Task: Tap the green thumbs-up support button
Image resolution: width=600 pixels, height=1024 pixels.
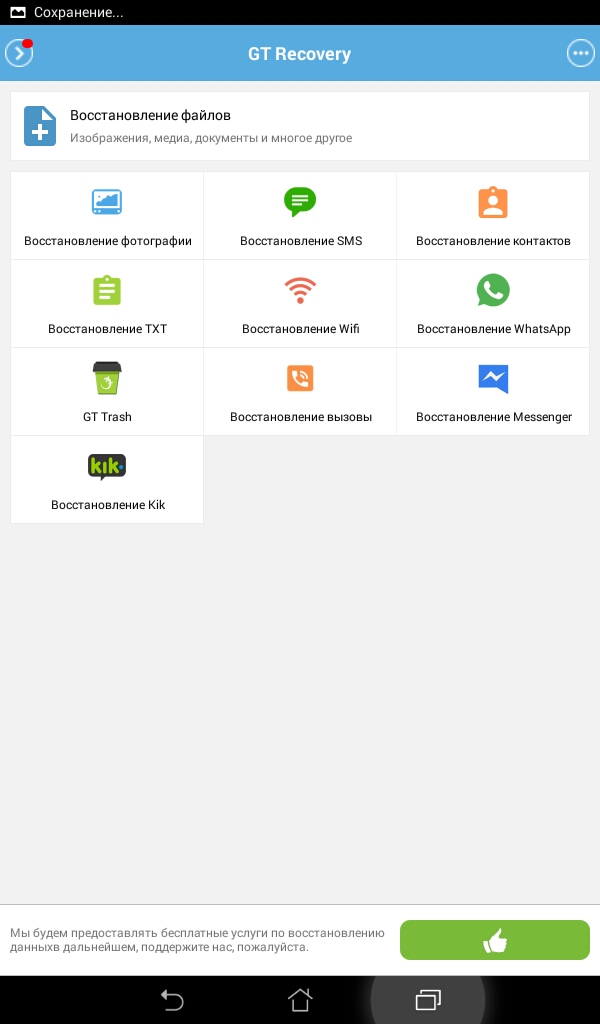Action: click(494, 940)
